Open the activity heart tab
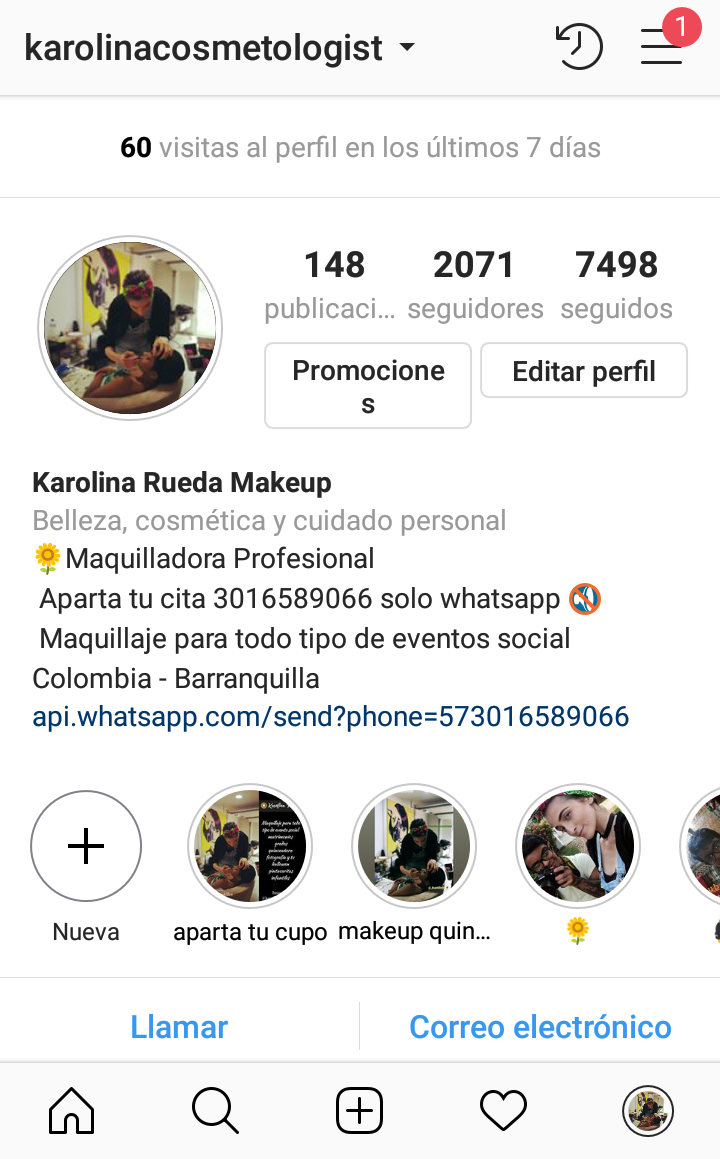The image size is (720, 1159). [x=503, y=1110]
